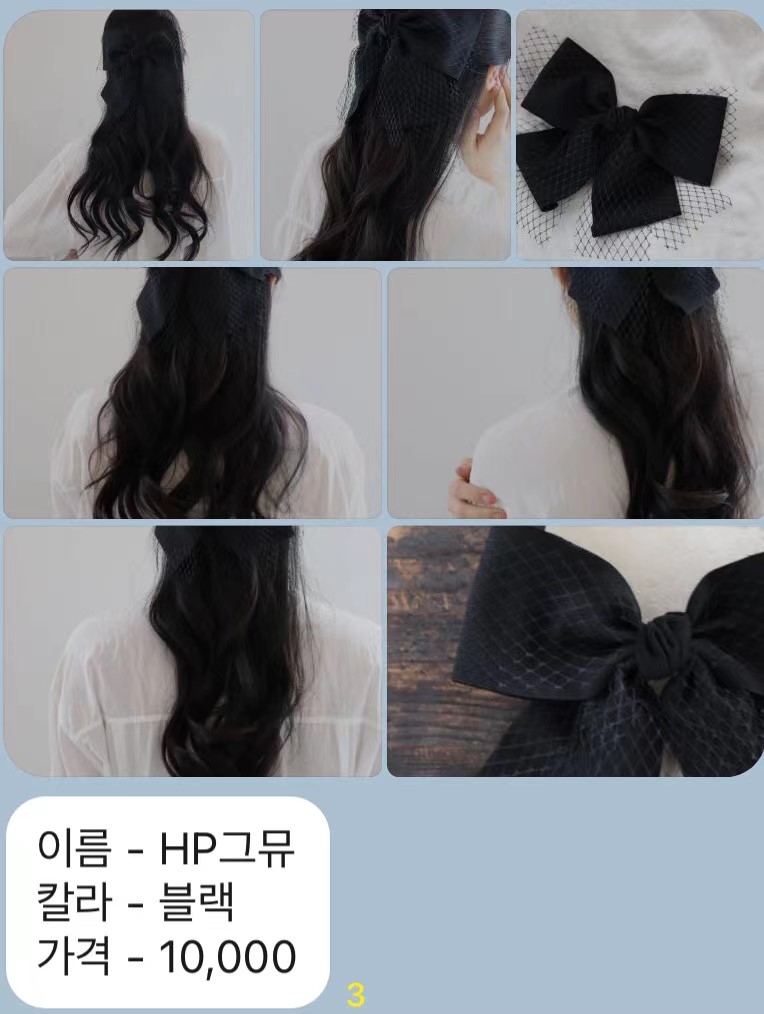Open the first photo of long wavy hair
This screenshot has width=764, height=1014.
click(128, 135)
